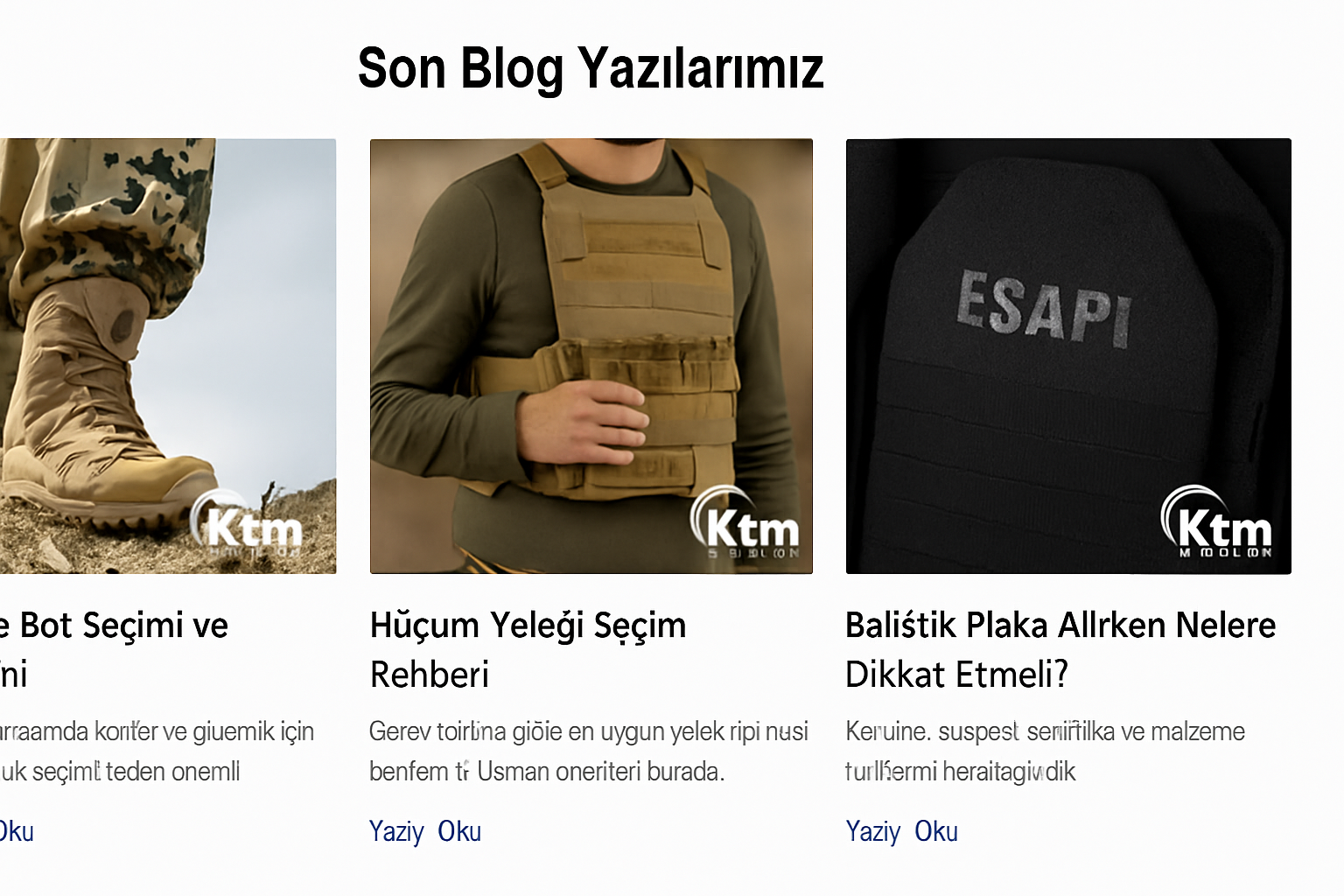This screenshot has height=896, width=1344.
Task: Open the Hücum Yeleği Seçim Rehberi title
Action: click(528, 648)
